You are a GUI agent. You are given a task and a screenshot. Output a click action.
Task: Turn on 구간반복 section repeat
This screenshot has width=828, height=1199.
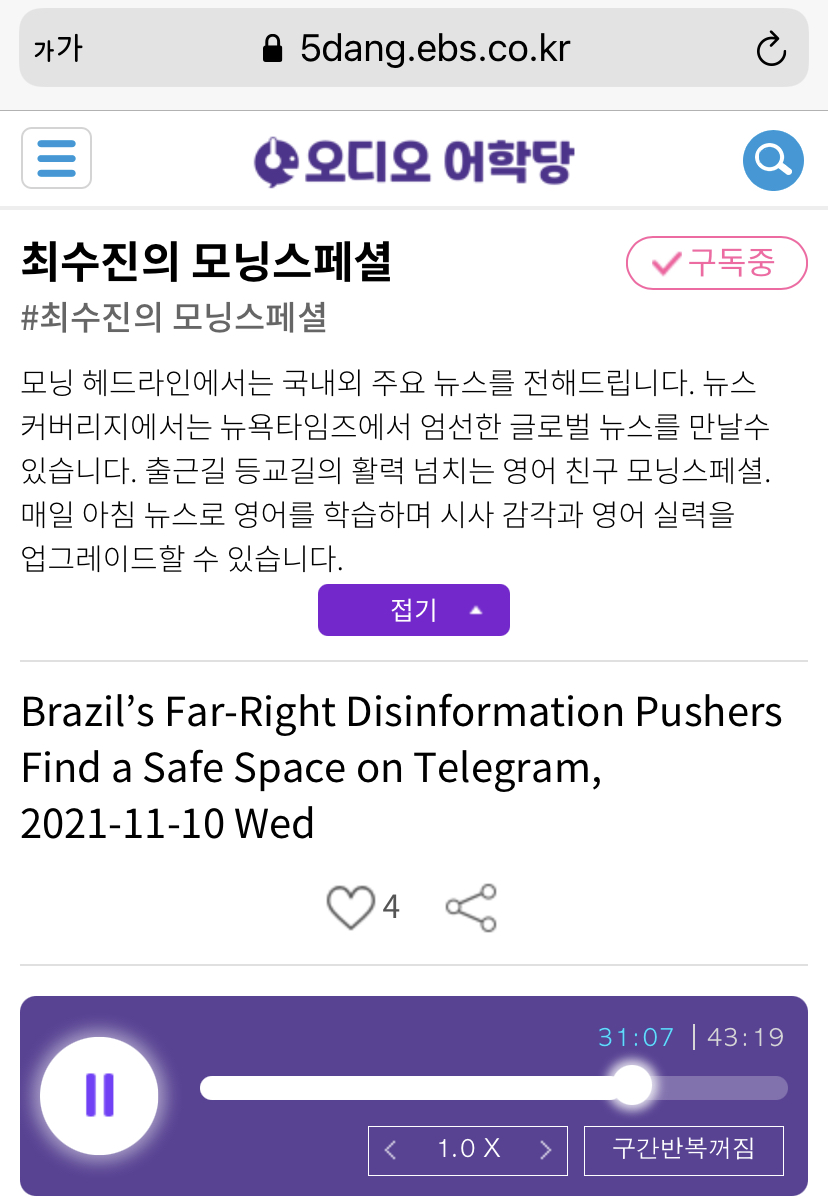click(x=685, y=1150)
